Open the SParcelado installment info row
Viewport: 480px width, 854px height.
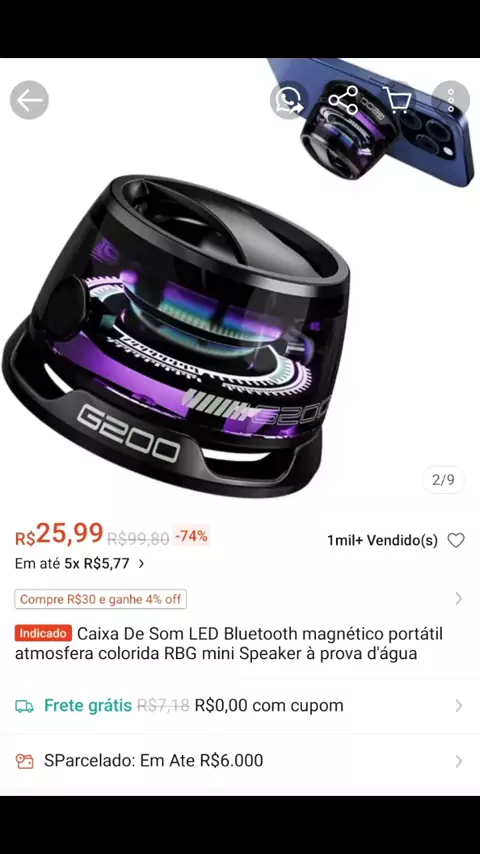click(240, 761)
